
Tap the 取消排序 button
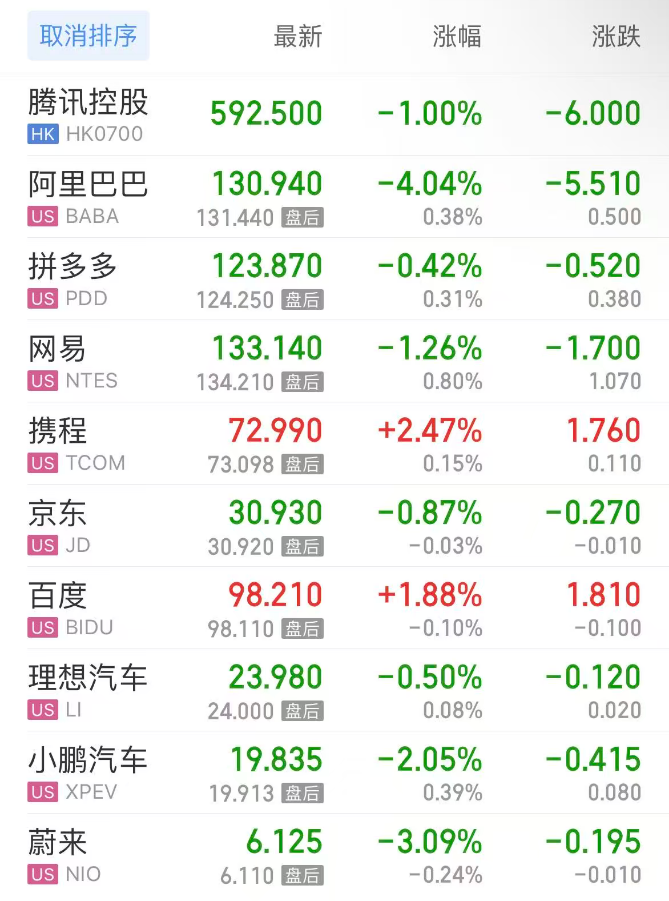click(88, 37)
